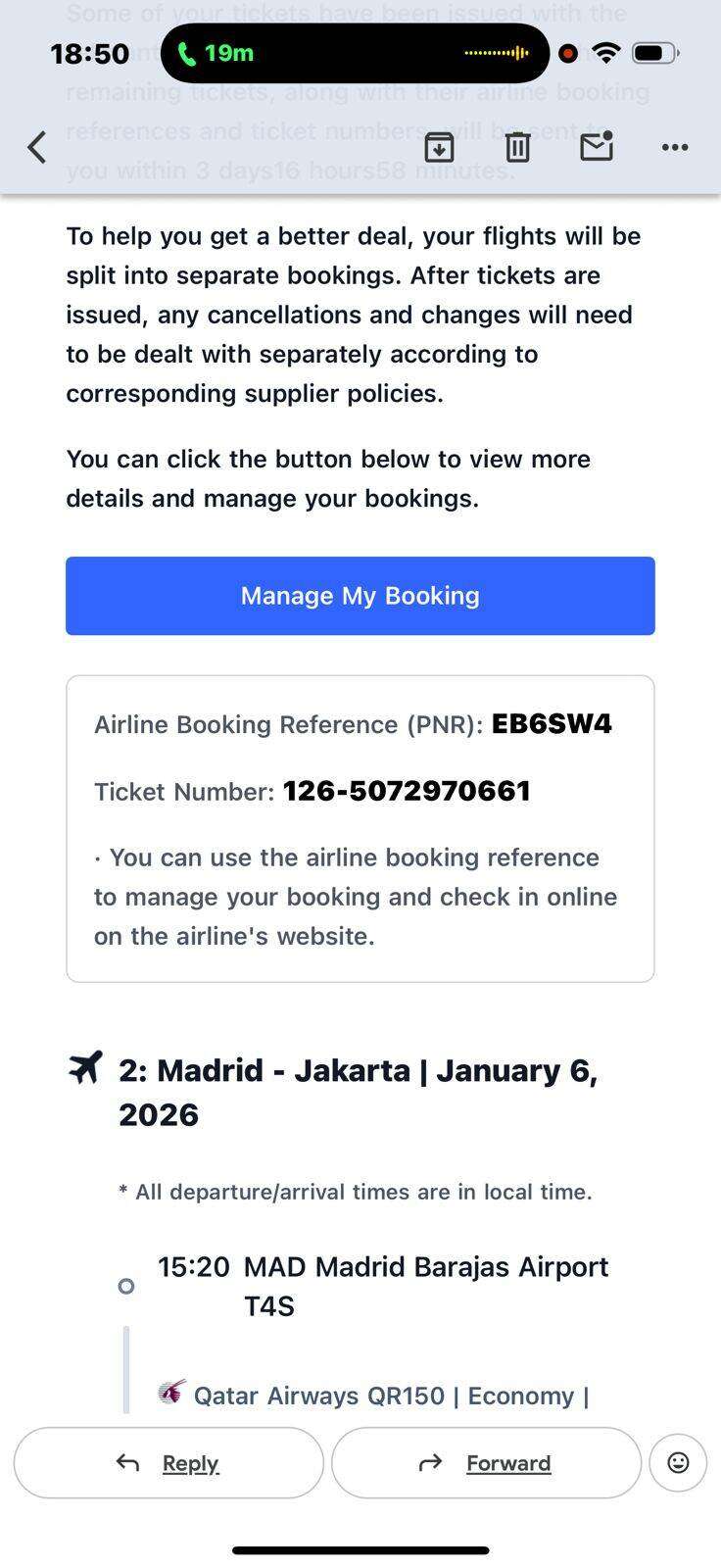Forward this email

[486, 1463]
